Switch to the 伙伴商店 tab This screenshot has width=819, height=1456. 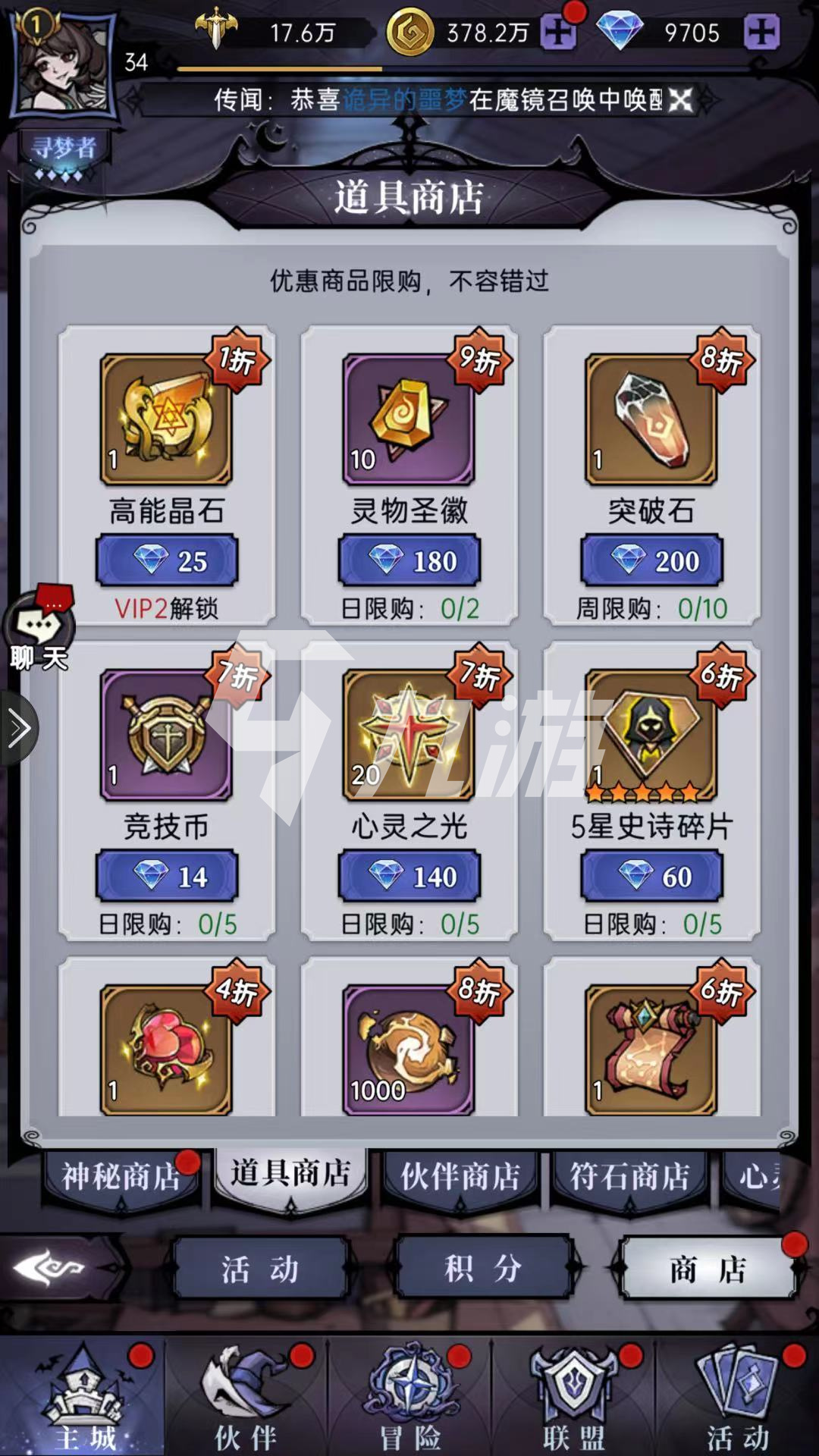point(460,1176)
